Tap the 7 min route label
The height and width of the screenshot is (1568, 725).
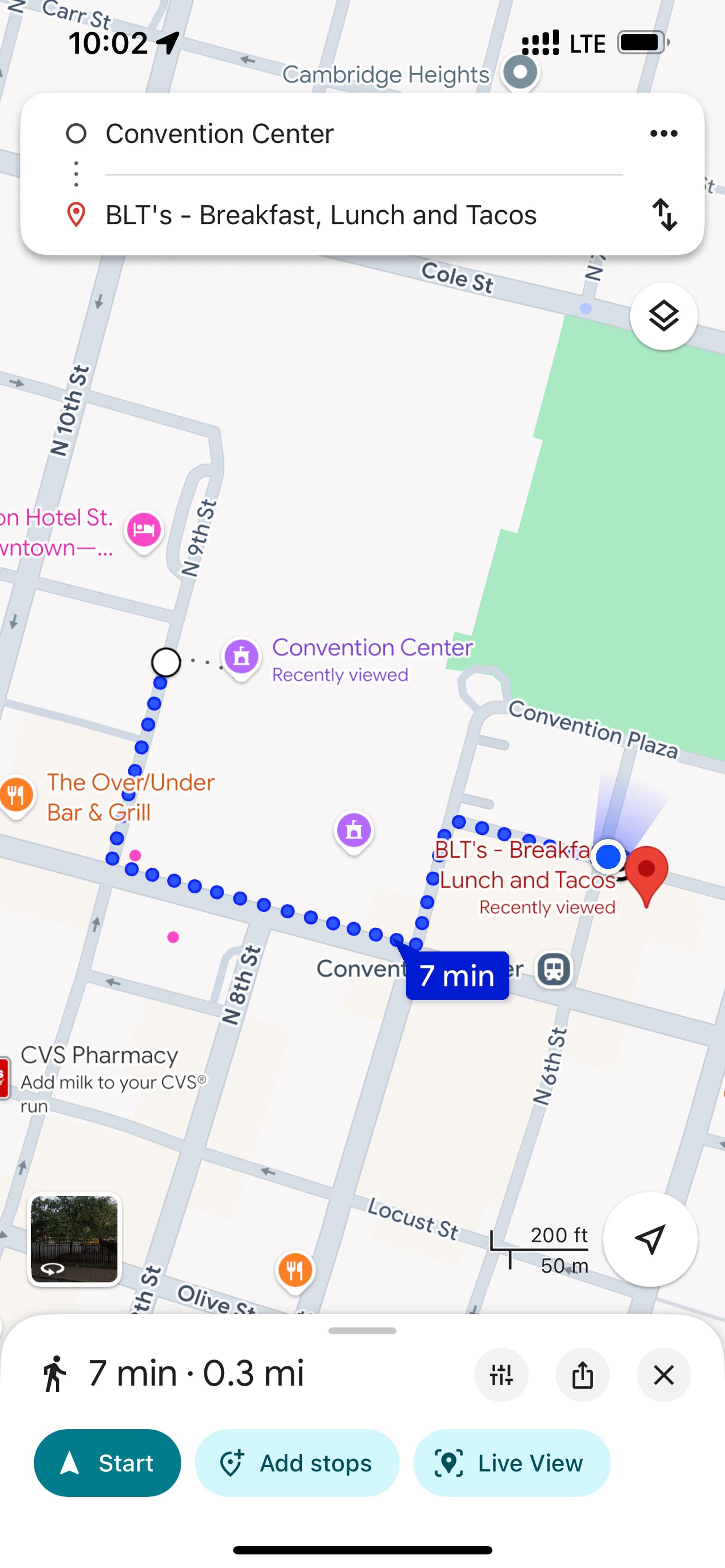pyautogui.click(x=457, y=975)
